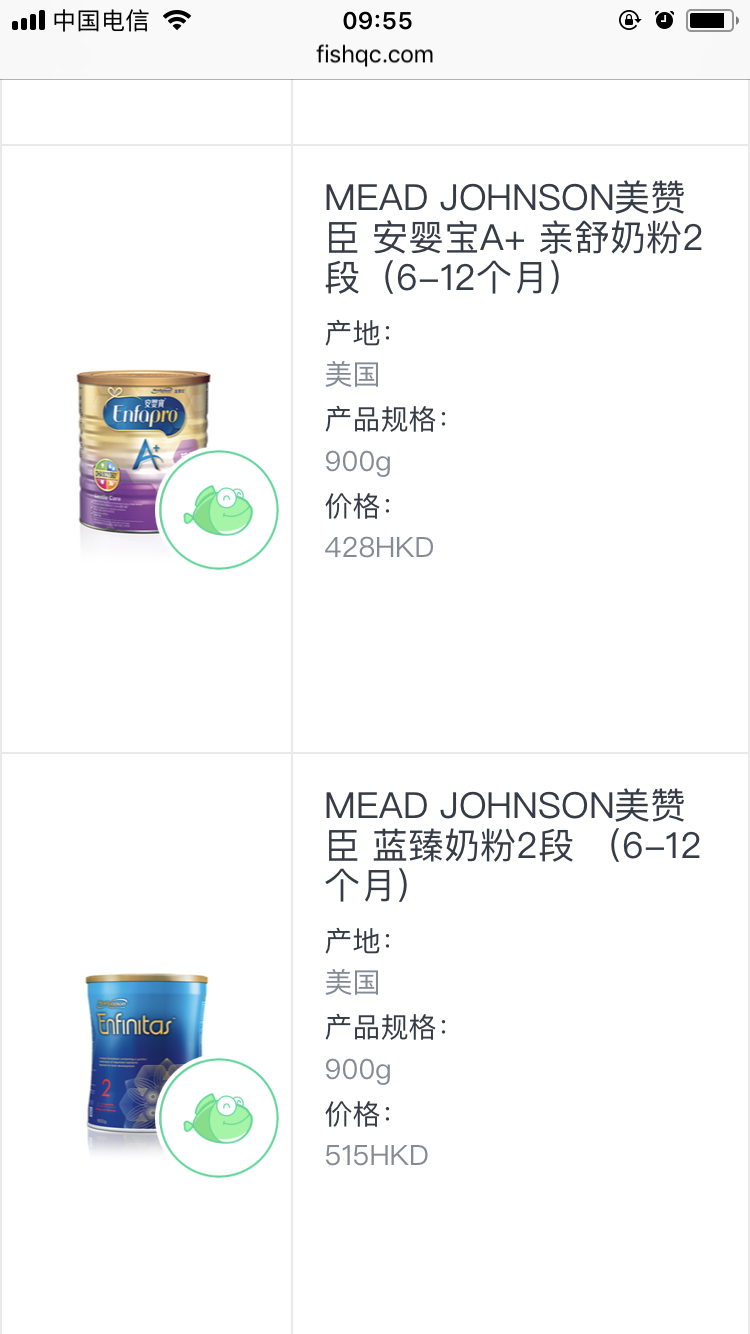Click the green fish icon beside Enfinitas can

click(x=219, y=1118)
